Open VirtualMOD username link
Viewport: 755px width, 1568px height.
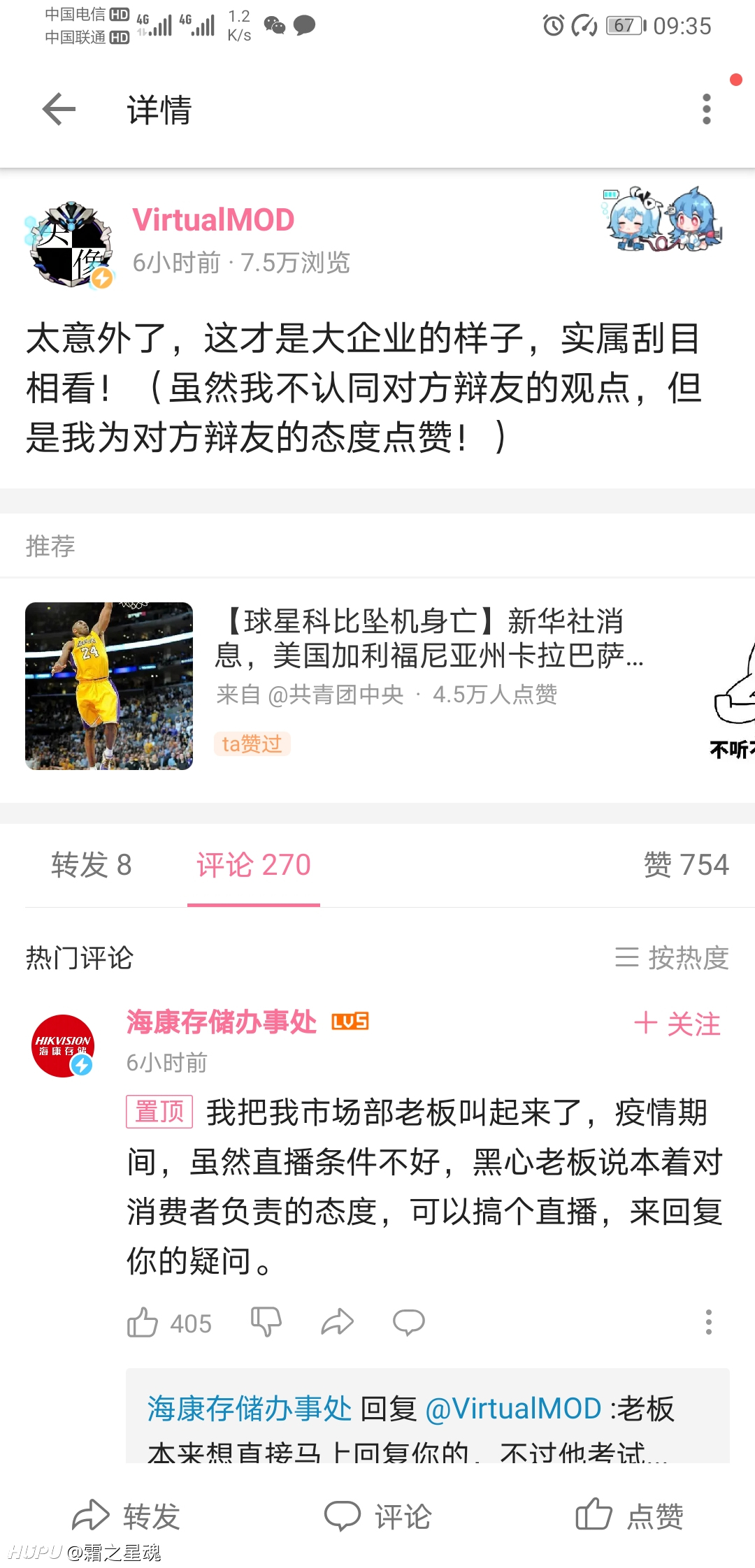(x=213, y=220)
